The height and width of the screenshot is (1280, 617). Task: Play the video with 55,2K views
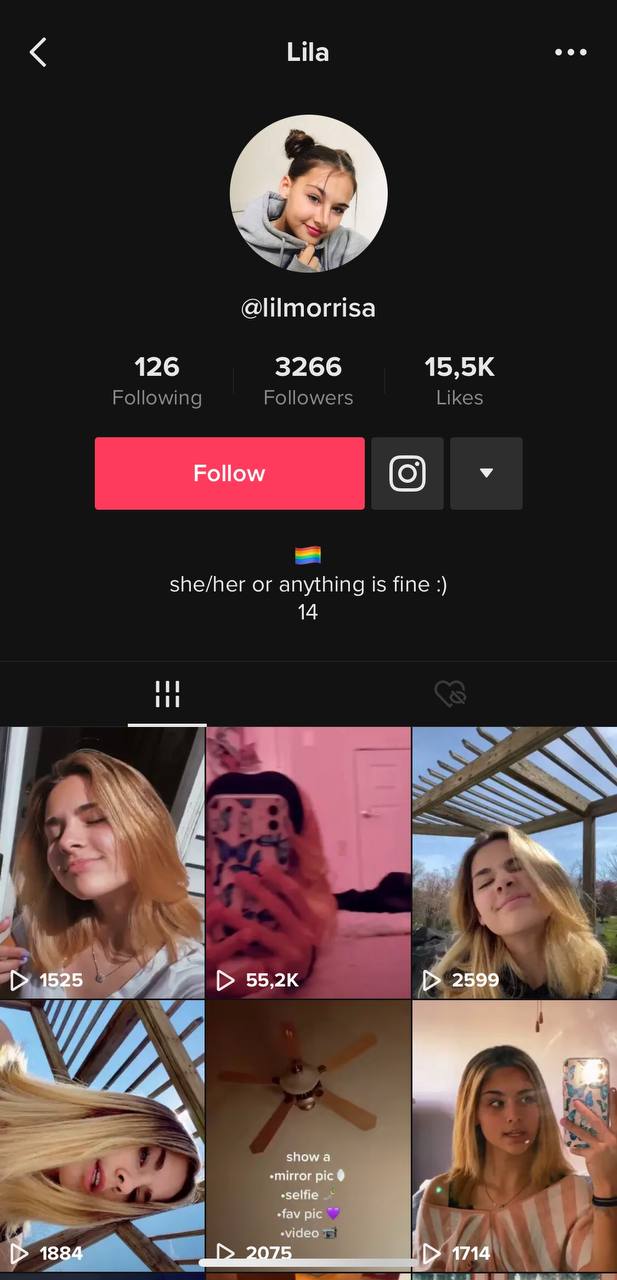(x=308, y=861)
